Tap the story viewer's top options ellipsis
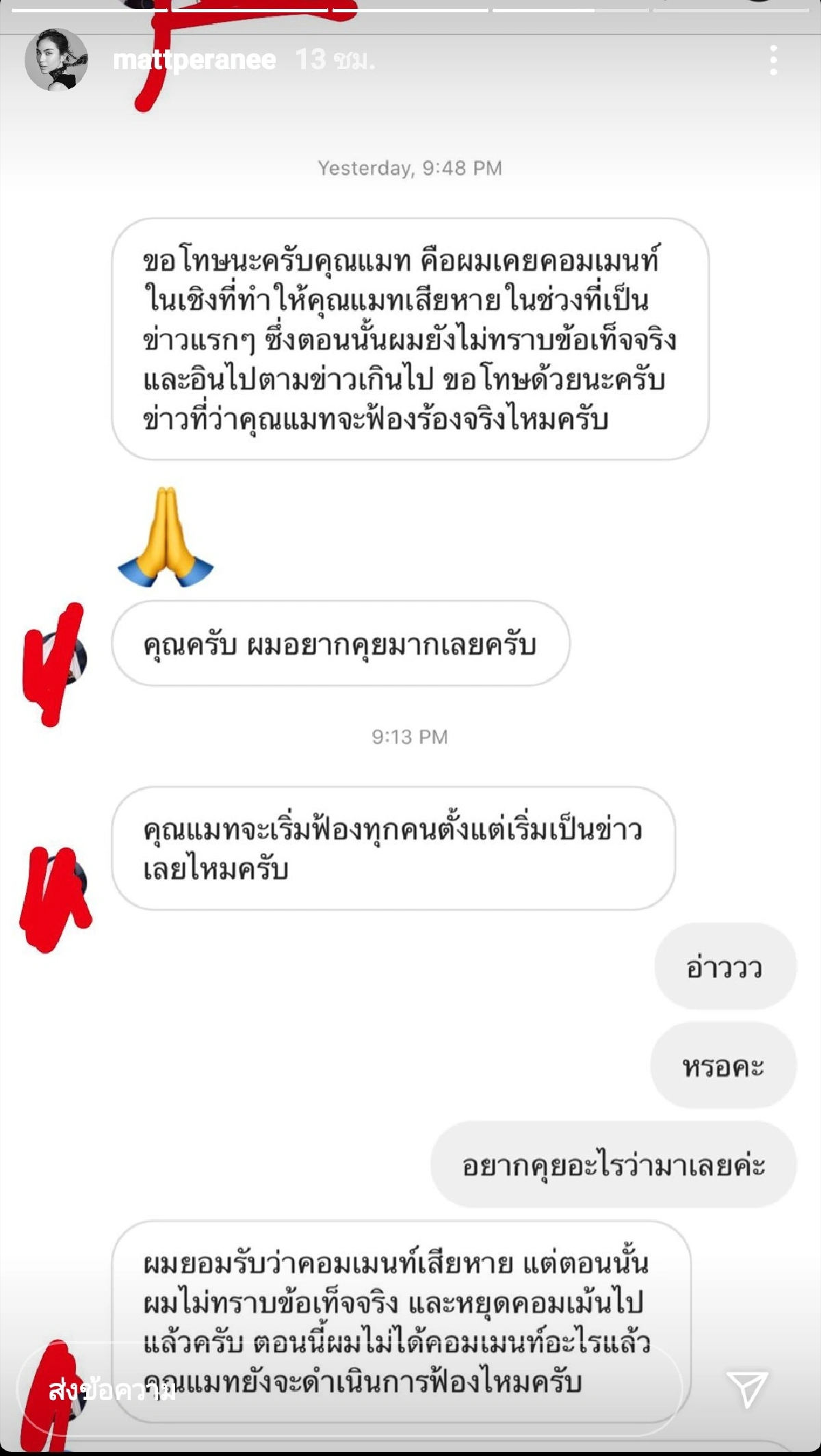The height and width of the screenshot is (1456, 821). (774, 62)
